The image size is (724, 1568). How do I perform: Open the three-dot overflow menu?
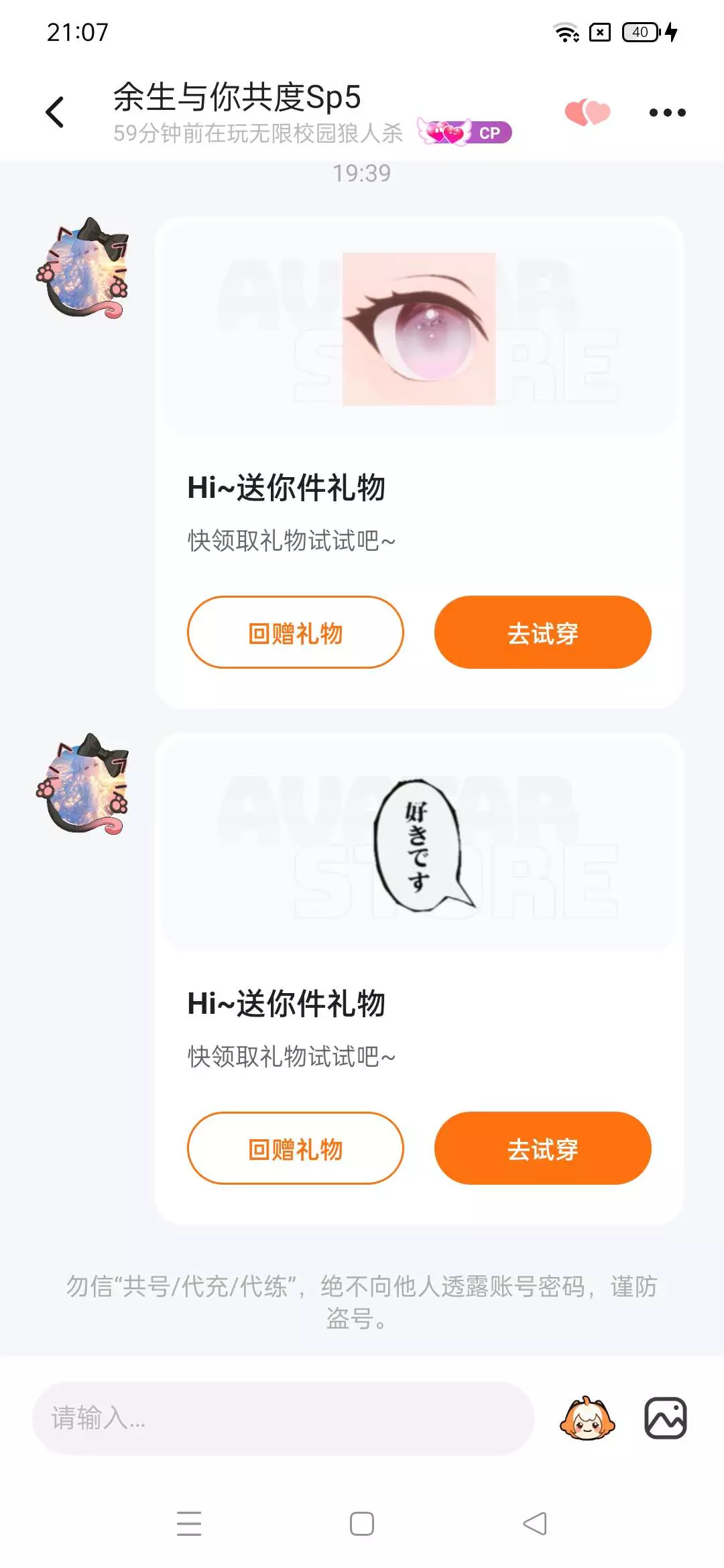pyautogui.click(x=667, y=113)
